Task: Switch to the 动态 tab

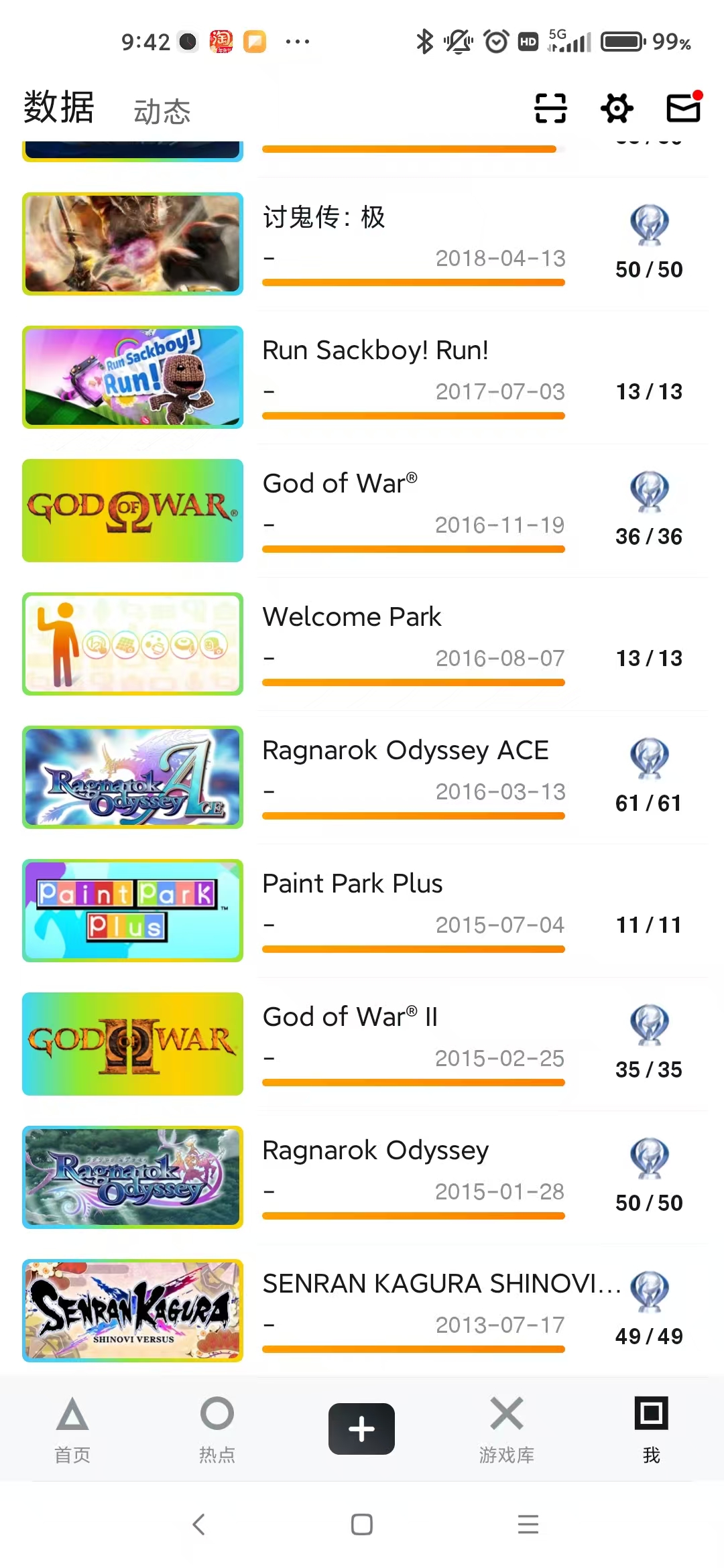Action: click(162, 111)
